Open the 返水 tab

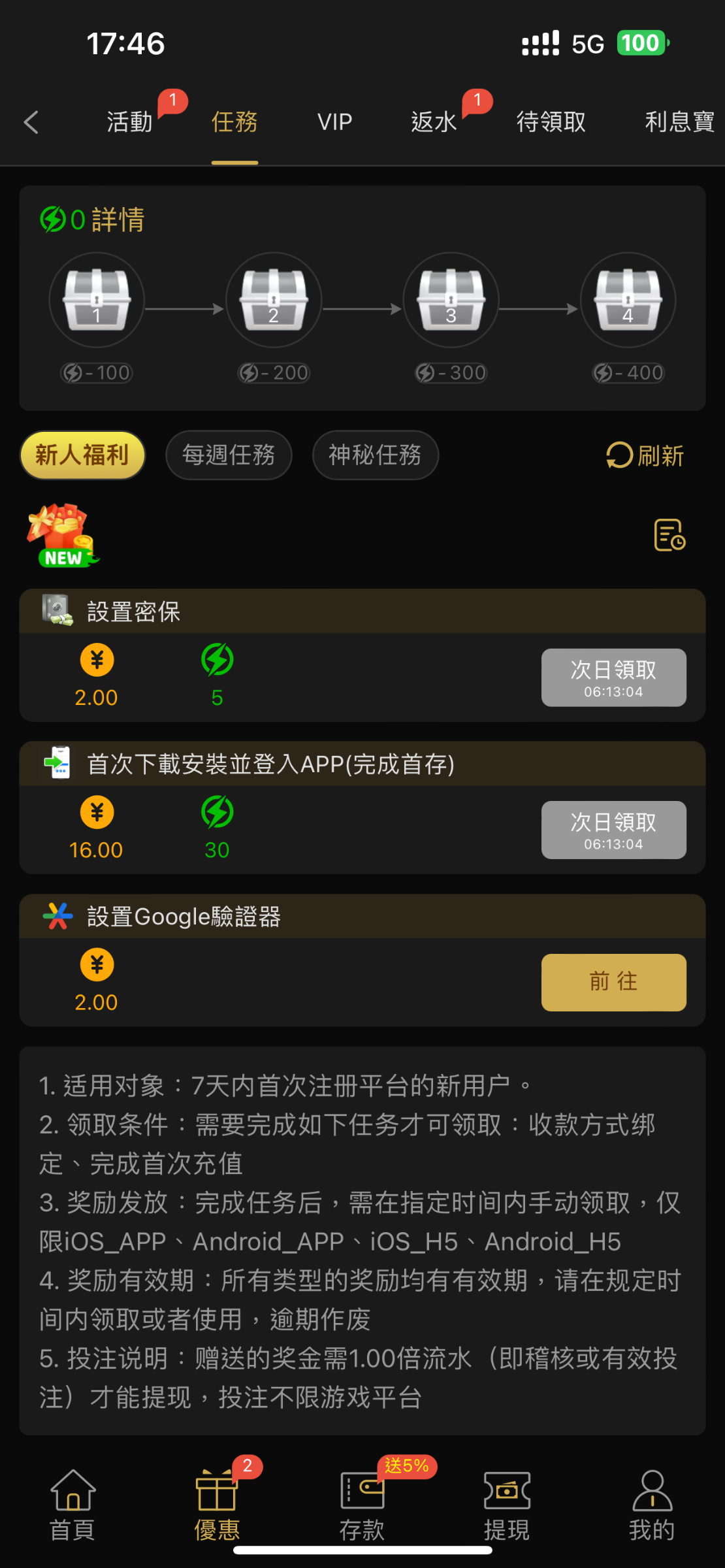[433, 122]
